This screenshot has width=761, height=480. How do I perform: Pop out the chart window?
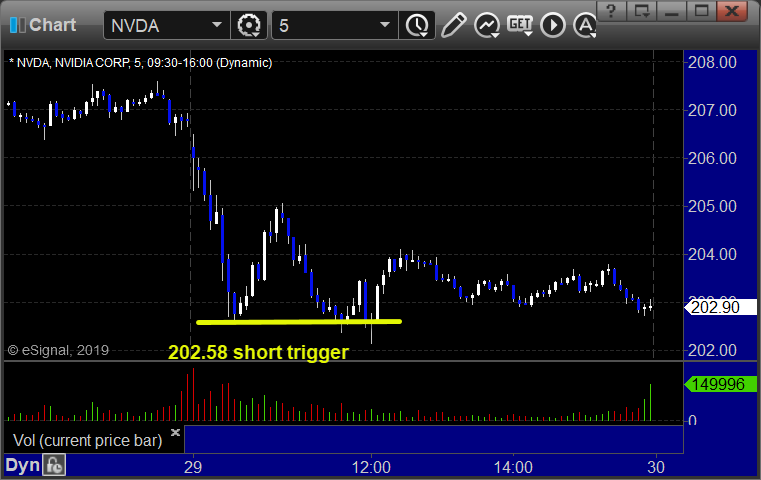(x=647, y=12)
